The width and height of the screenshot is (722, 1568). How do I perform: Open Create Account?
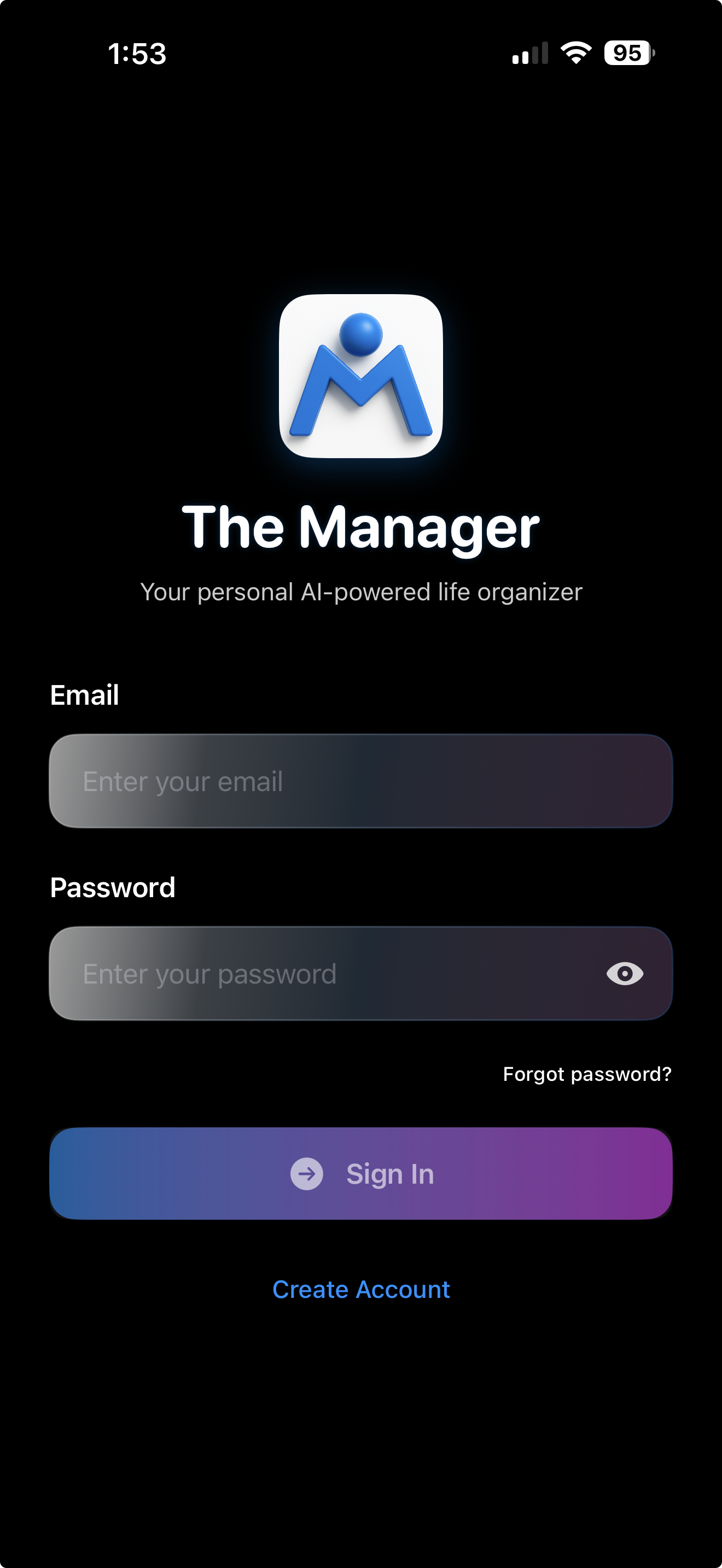coord(360,1289)
